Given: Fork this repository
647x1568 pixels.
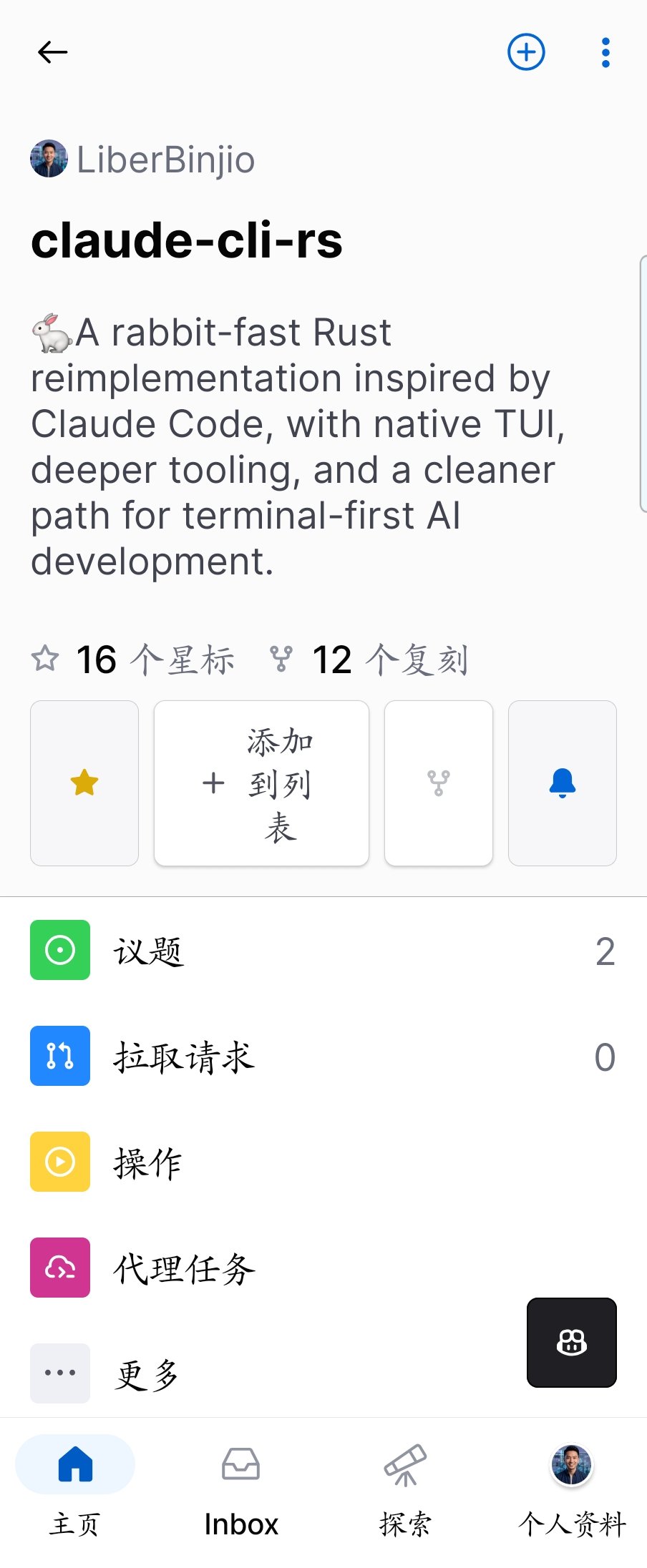Looking at the screenshot, I should 438,783.
